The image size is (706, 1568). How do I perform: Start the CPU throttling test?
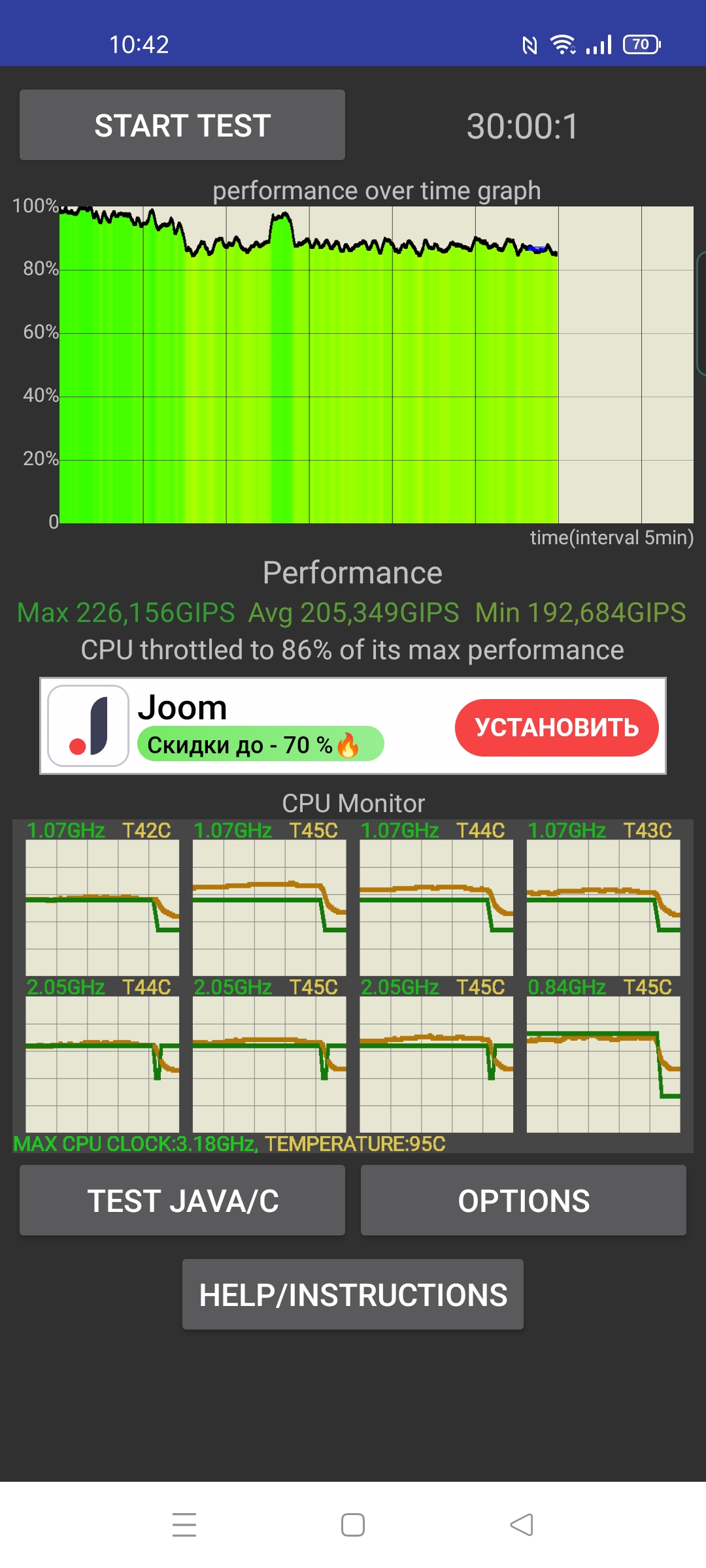pos(182,125)
